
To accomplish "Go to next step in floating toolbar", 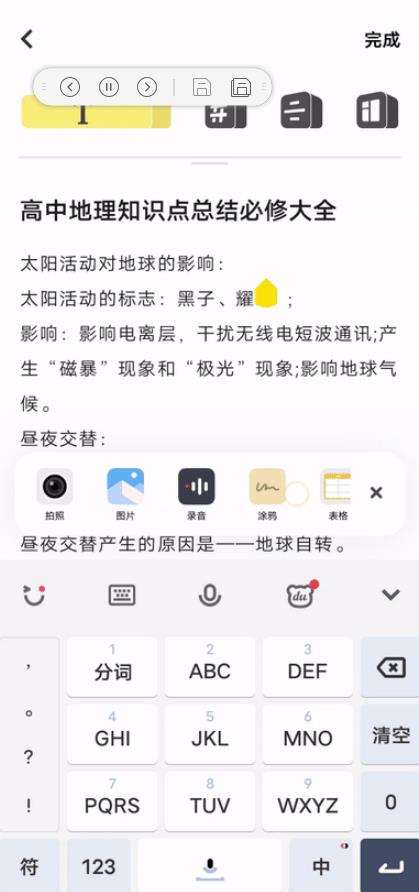I will [x=147, y=87].
